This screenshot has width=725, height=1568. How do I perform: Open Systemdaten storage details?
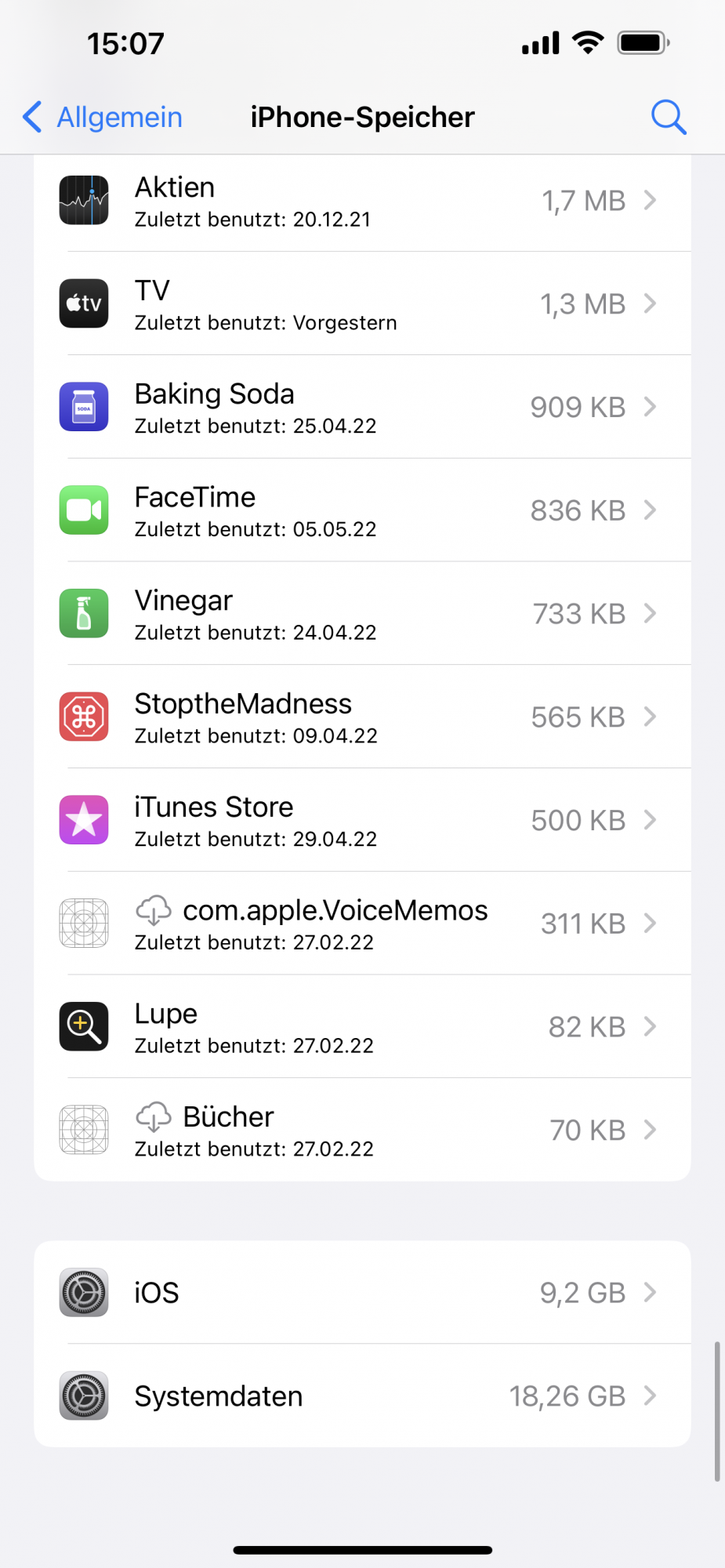pos(362,1396)
